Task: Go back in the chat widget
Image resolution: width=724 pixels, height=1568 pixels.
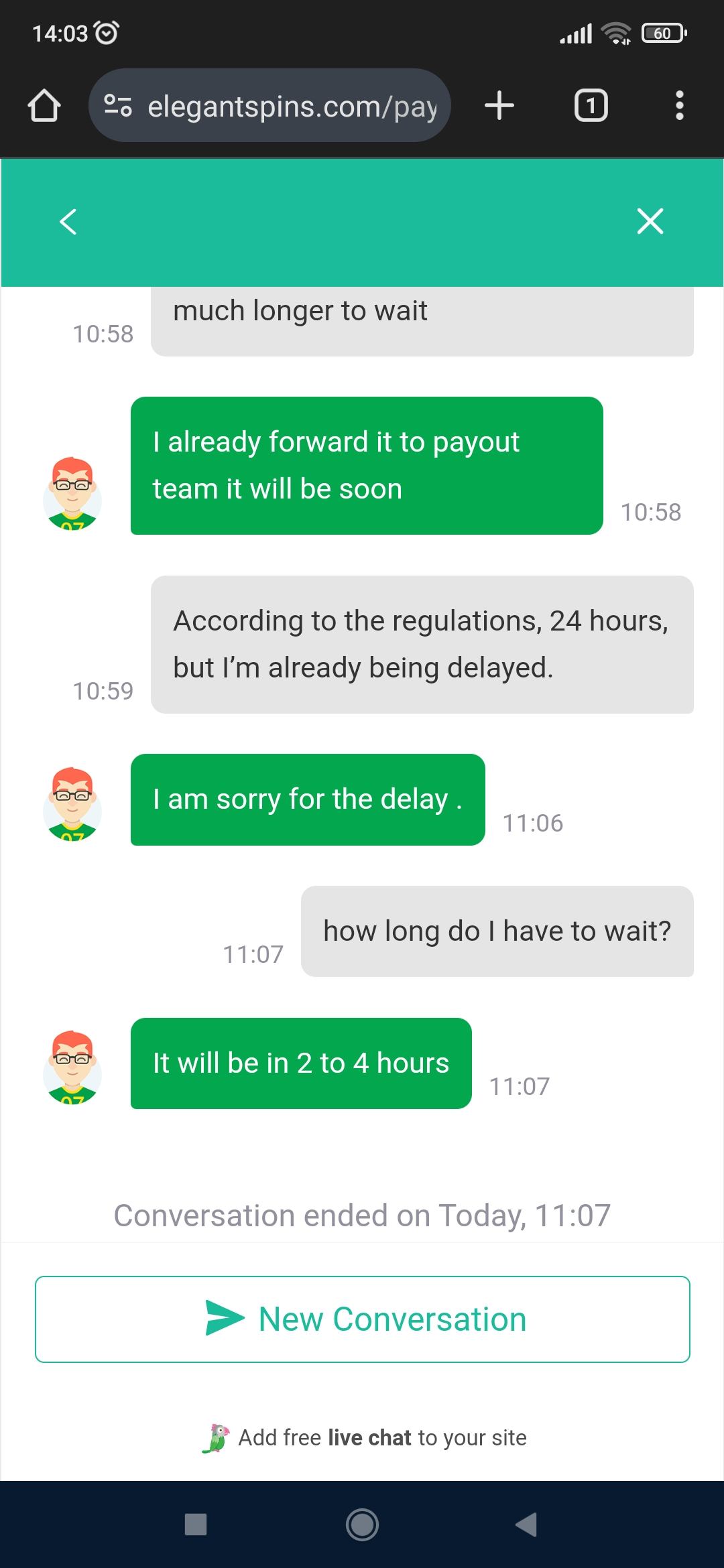Action: (68, 222)
